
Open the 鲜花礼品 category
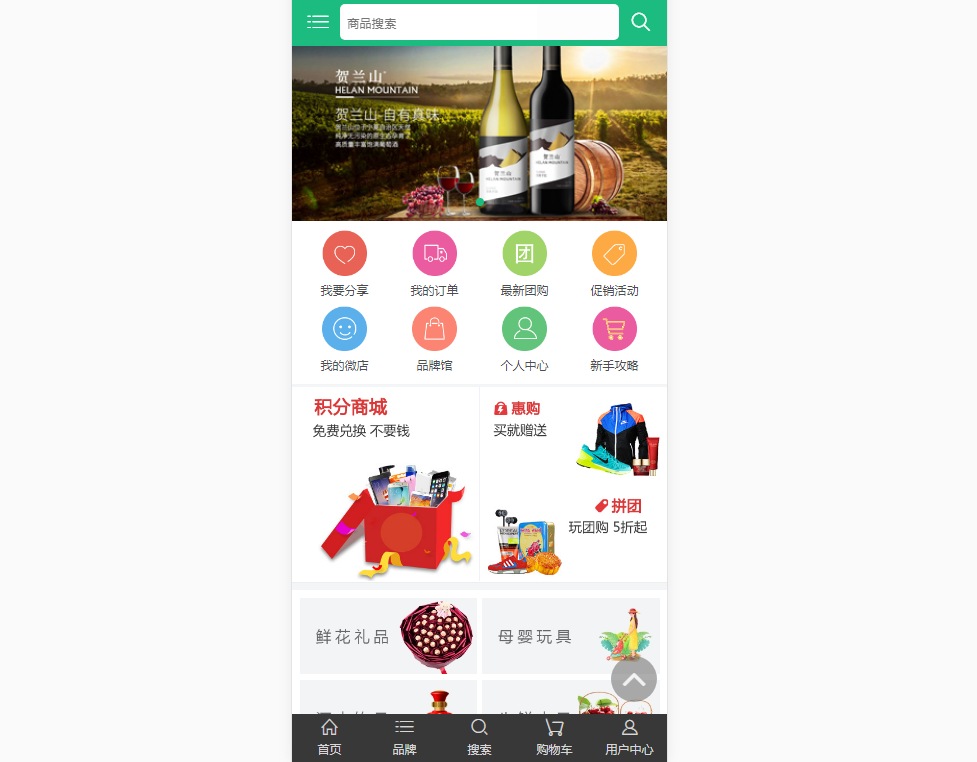coord(388,636)
